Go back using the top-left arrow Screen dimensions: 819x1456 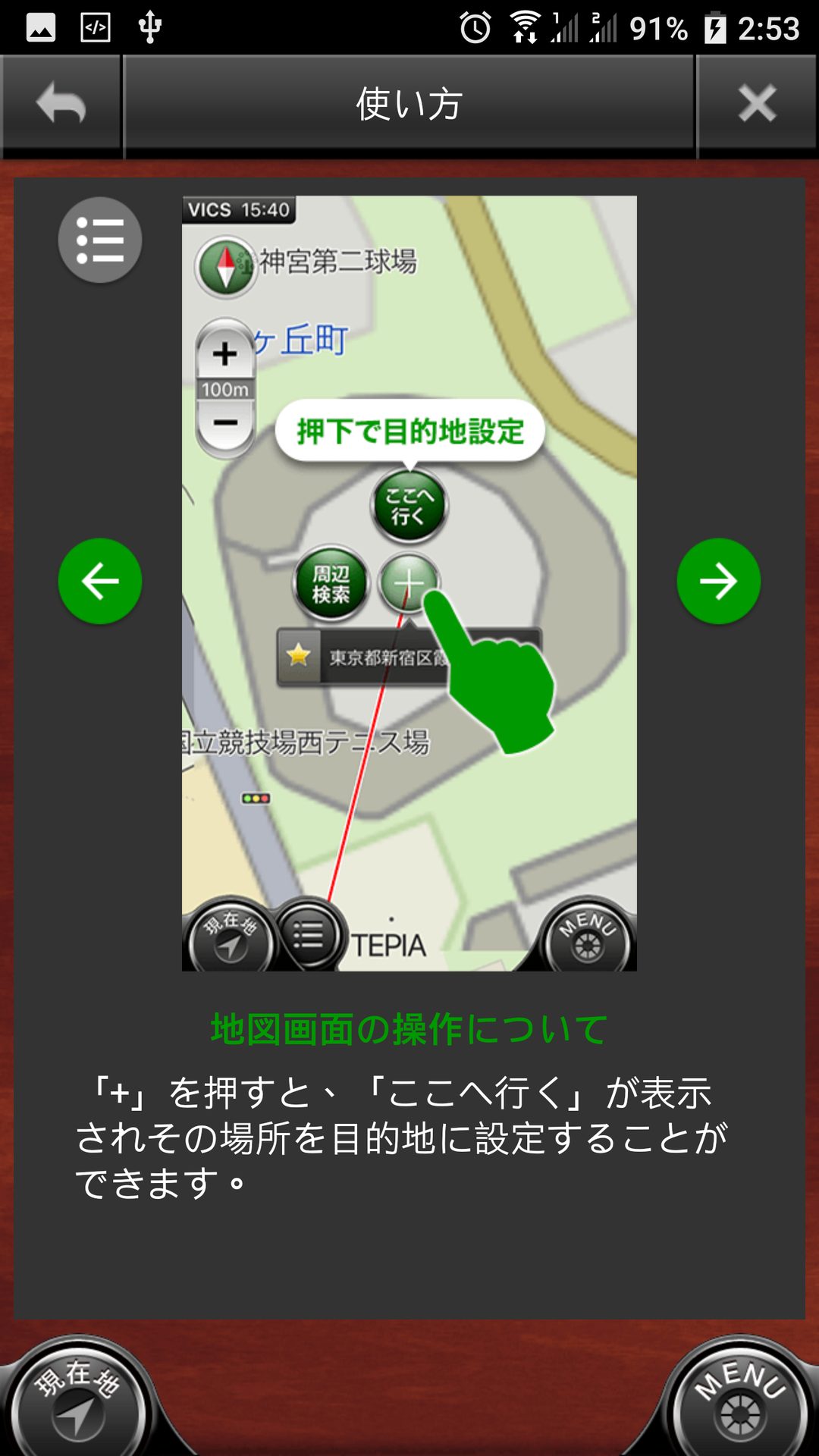(x=61, y=104)
